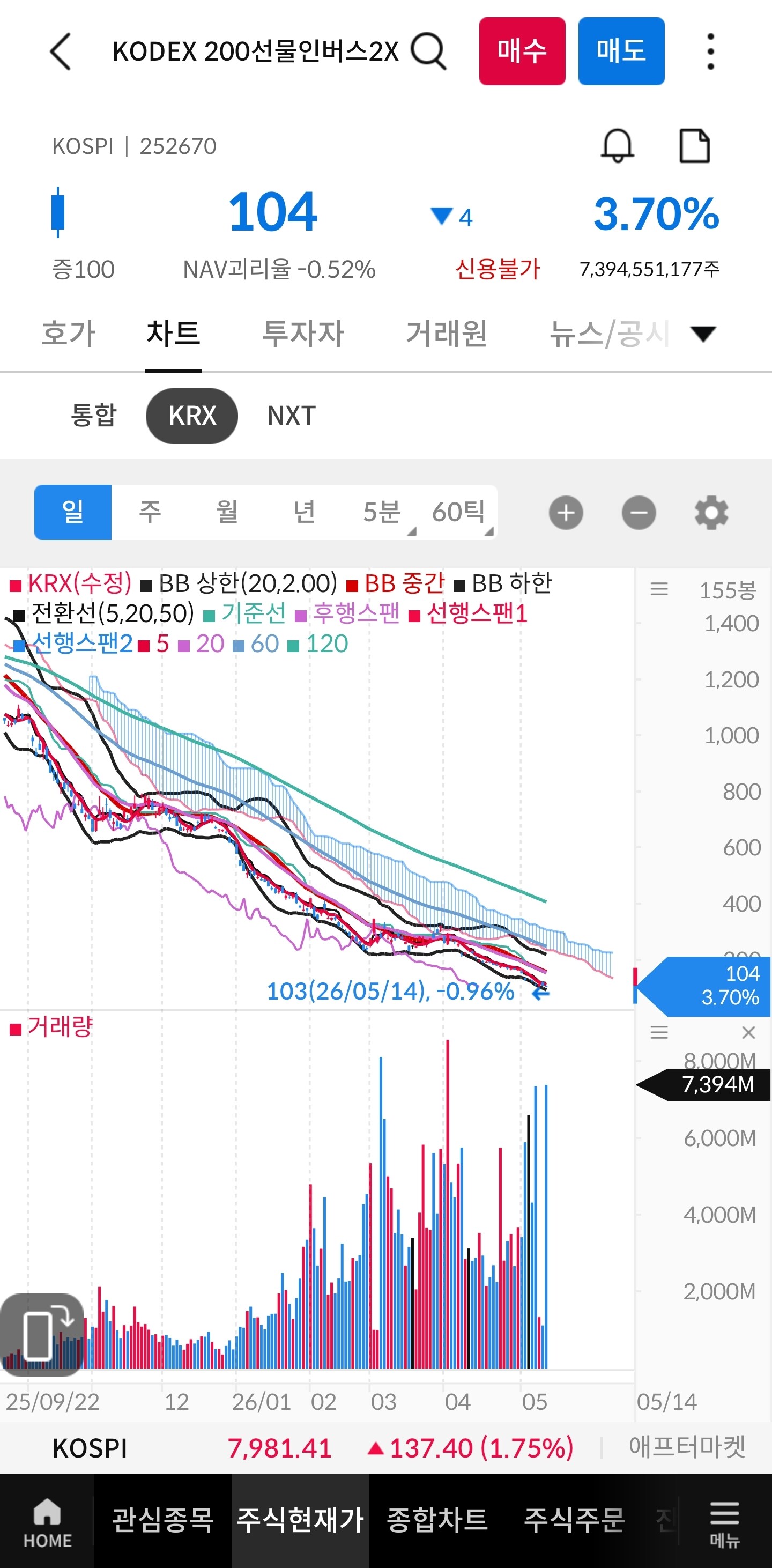Image resolution: width=772 pixels, height=1568 pixels.
Task: Switch chart to weekly 주 period
Action: coord(150,512)
